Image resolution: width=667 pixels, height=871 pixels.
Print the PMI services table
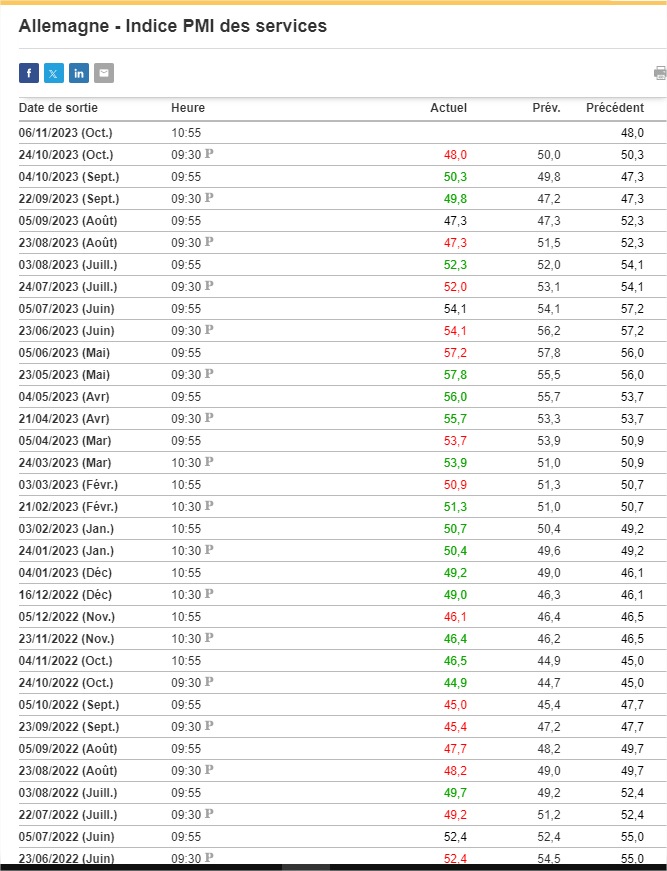pyautogui.click(x=660, y=73)
